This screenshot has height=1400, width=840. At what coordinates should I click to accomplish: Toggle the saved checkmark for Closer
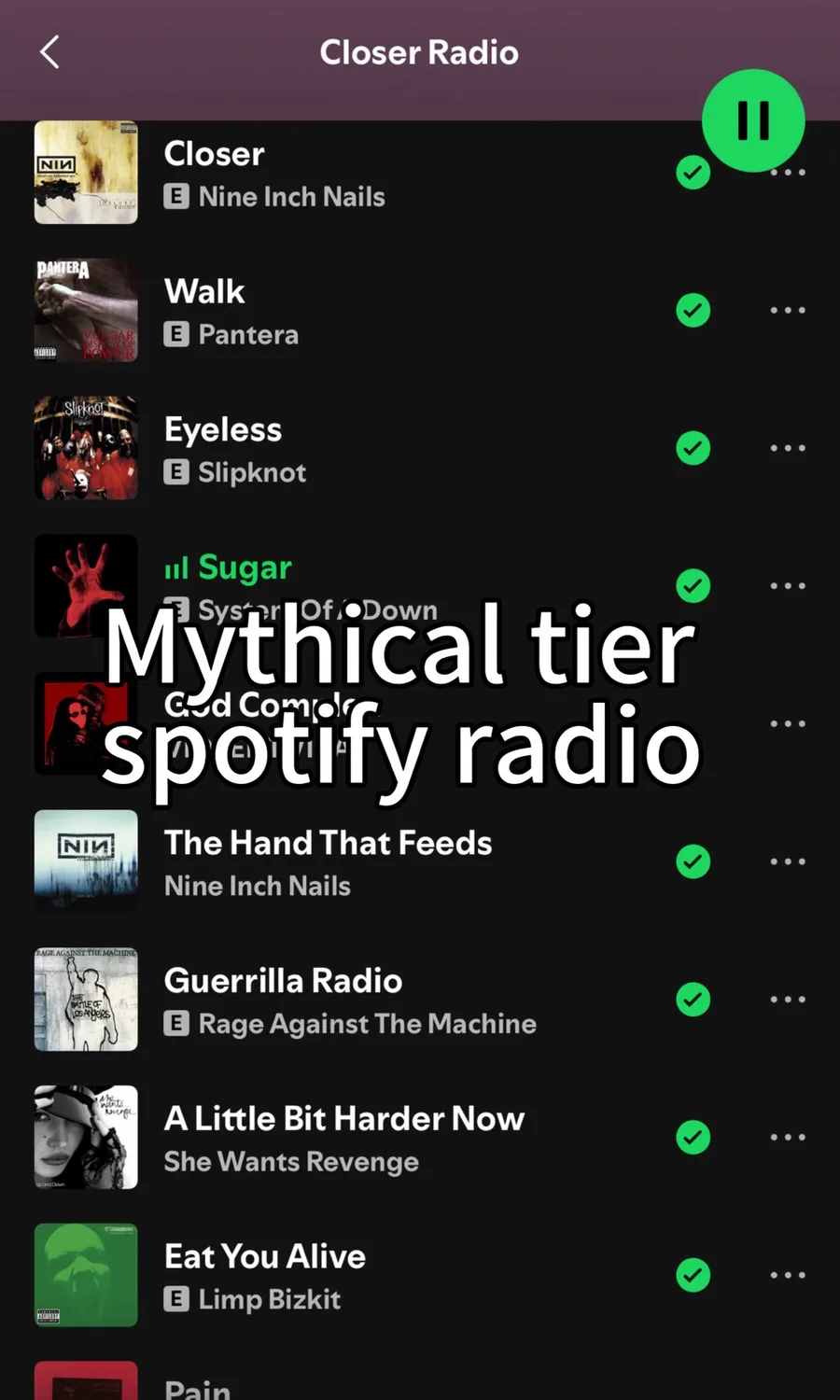pyautogui.click(x=693, y=173)
